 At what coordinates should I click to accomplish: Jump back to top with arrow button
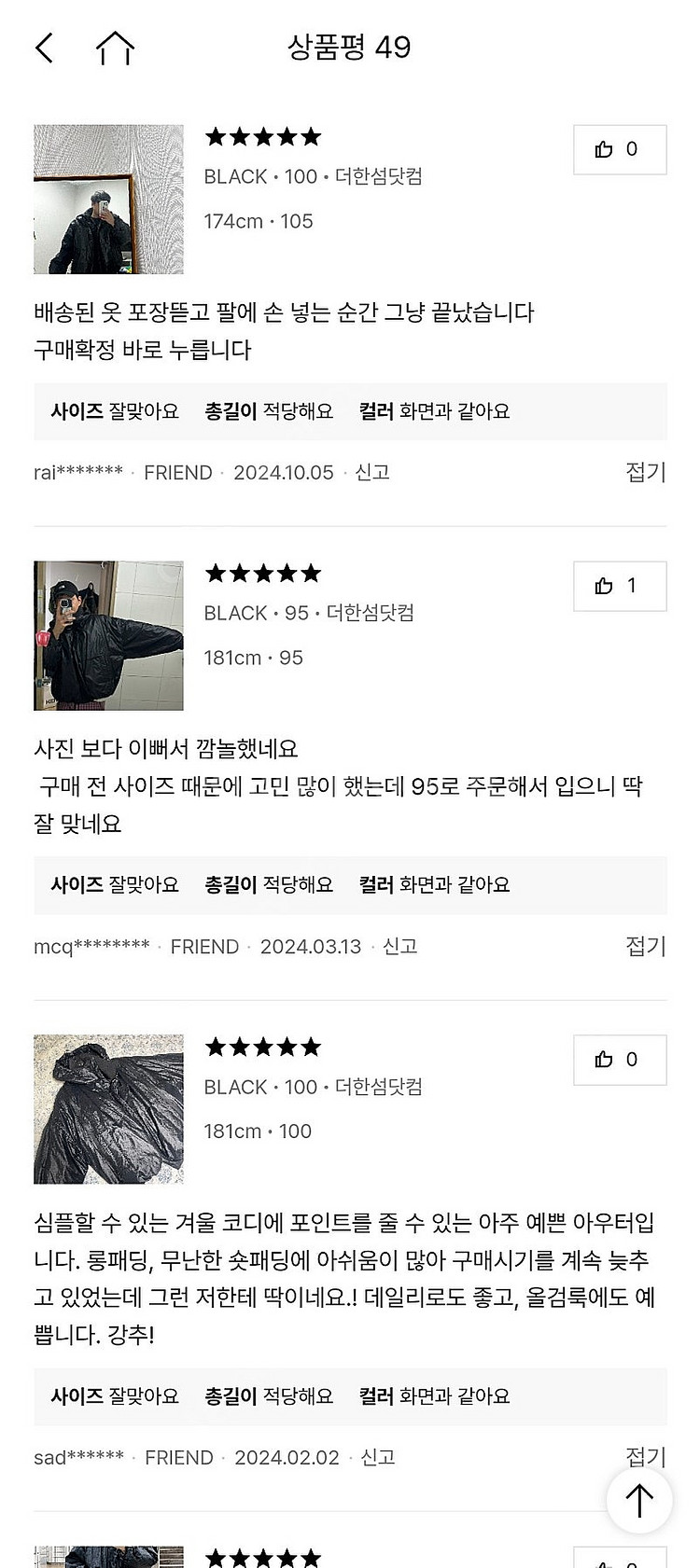tap(639, 1501)
